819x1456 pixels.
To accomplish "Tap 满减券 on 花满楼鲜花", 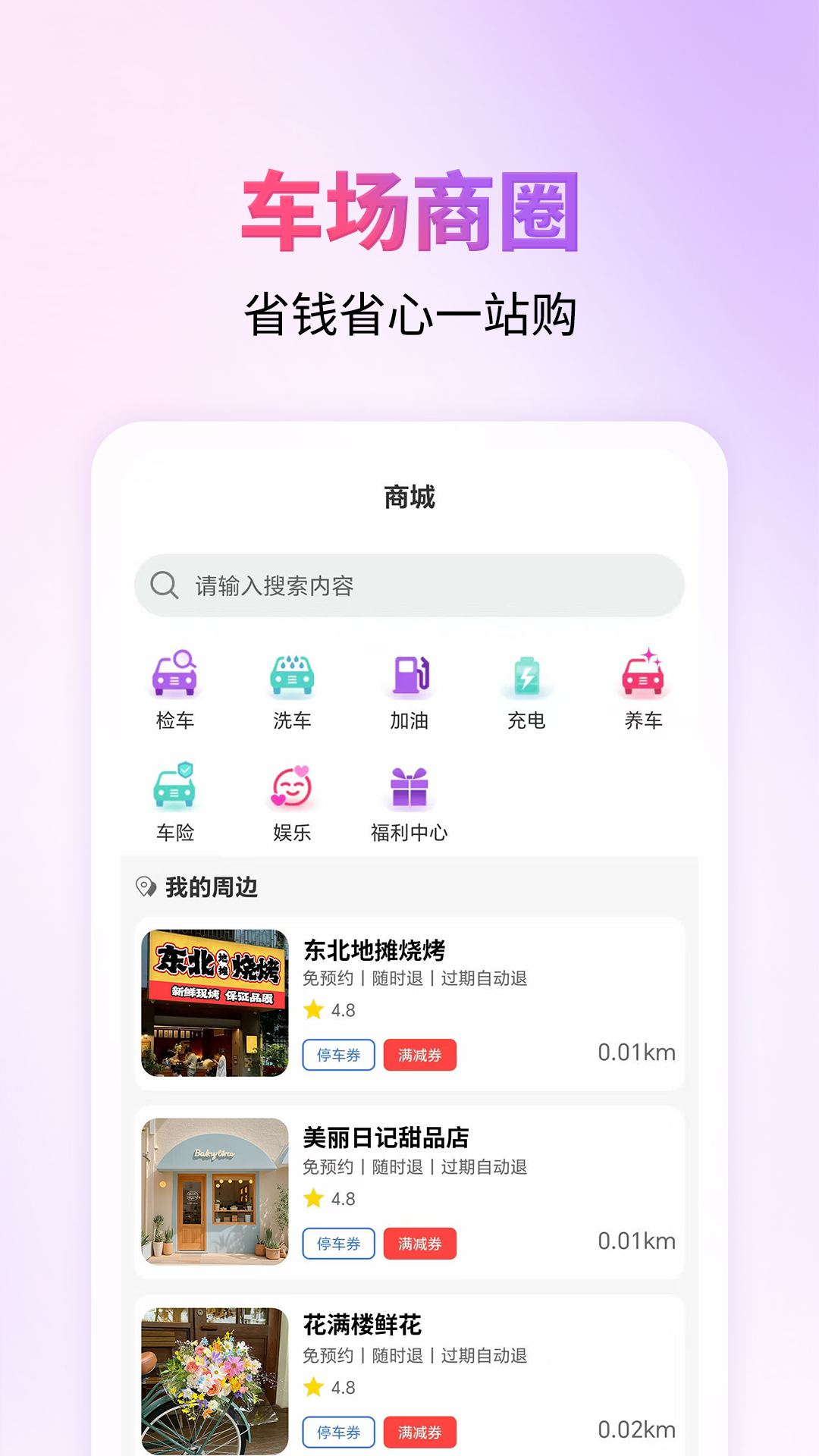I will click(x=421, y=1432).
